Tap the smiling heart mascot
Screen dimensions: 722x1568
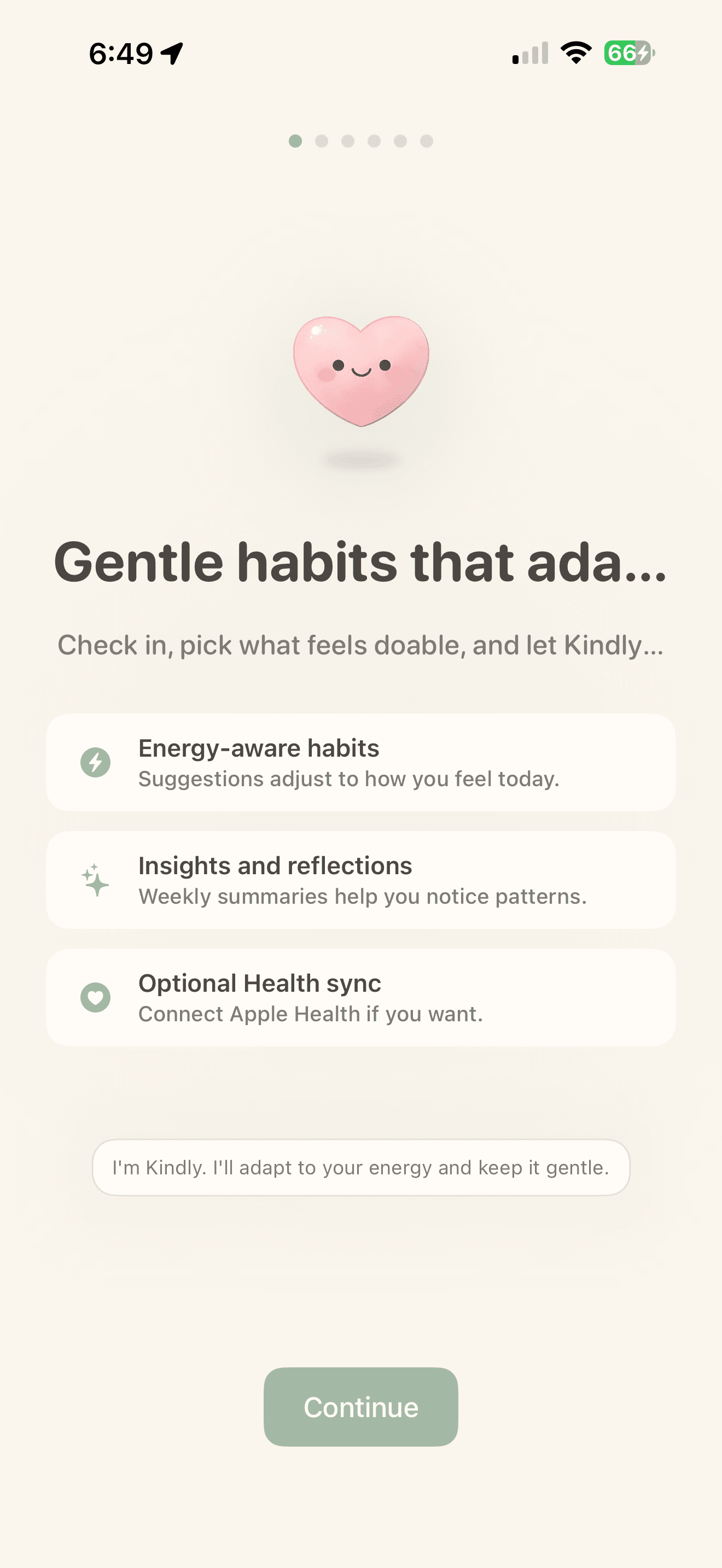361,371
